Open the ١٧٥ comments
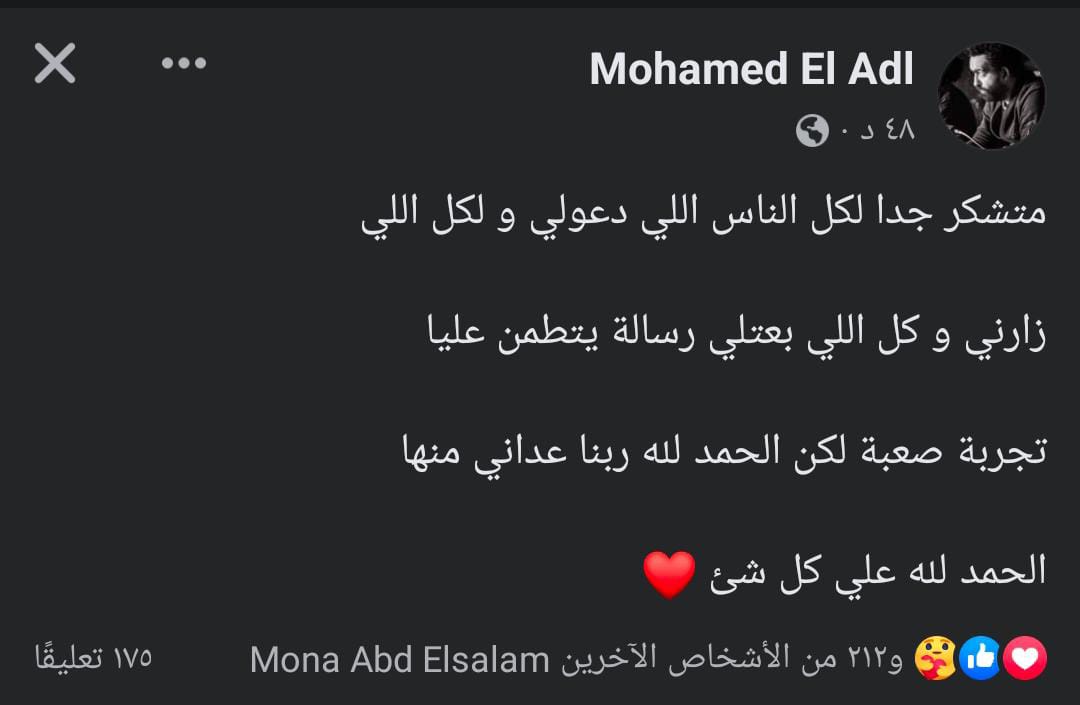1080x705 pixels. [x=93, y=659]
